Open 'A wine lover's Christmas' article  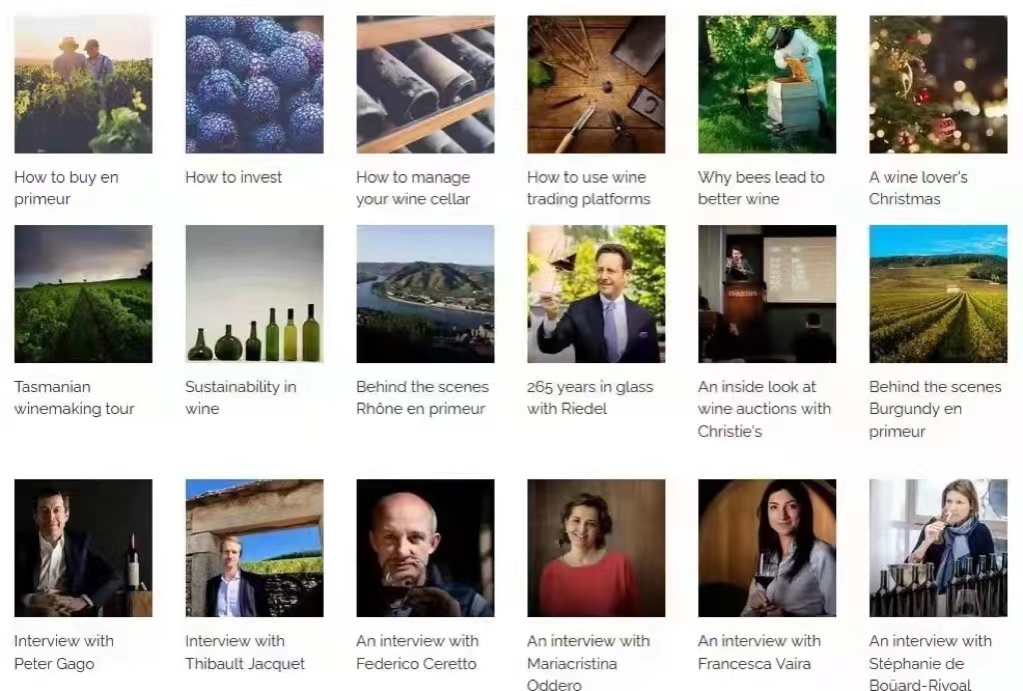tap(938, 84)
